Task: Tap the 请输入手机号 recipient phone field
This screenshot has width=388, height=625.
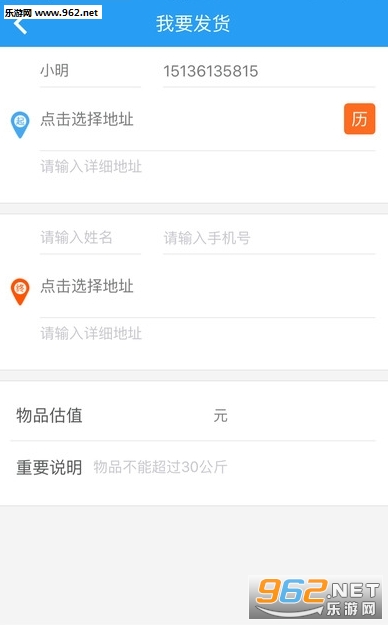Action: (x=269, y=238)
